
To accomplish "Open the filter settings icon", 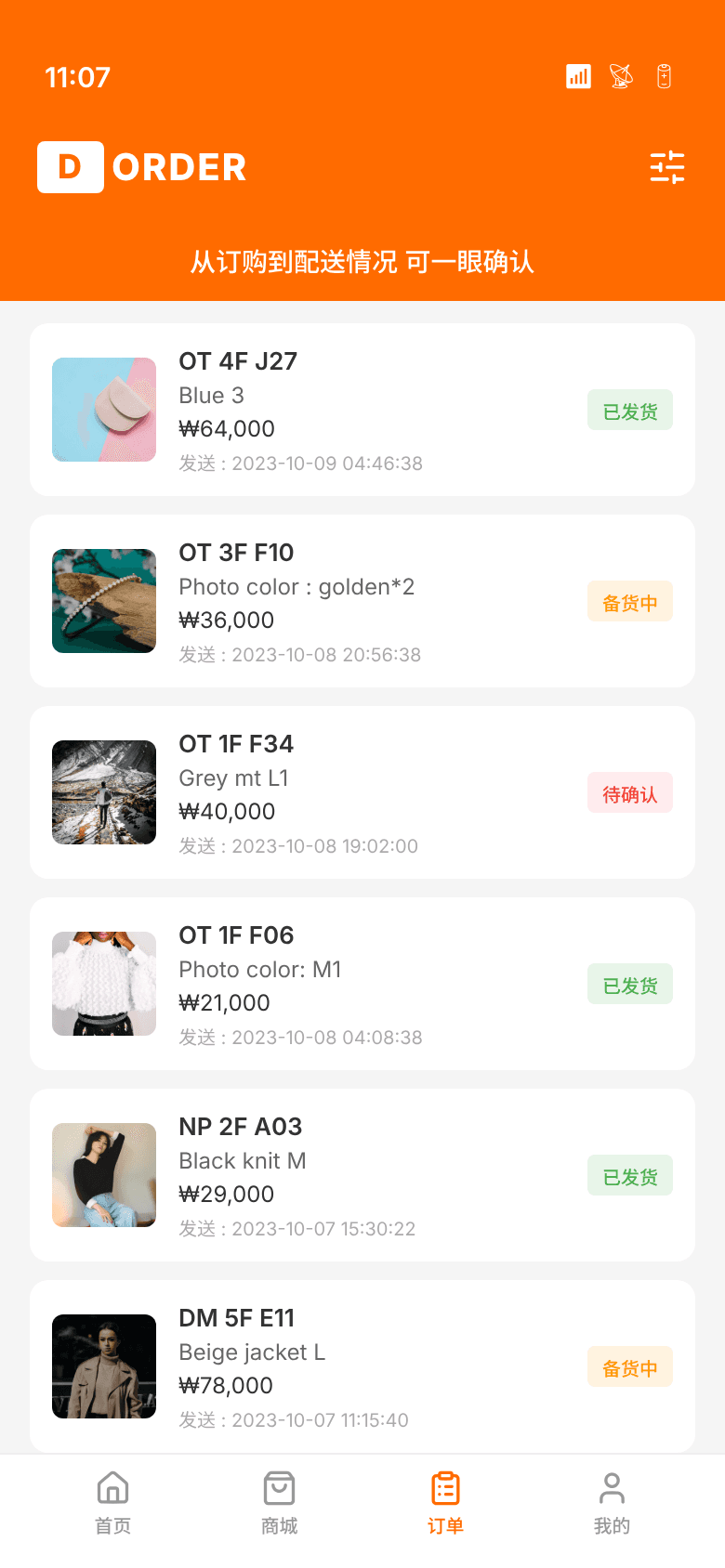I will pos(666,167).
